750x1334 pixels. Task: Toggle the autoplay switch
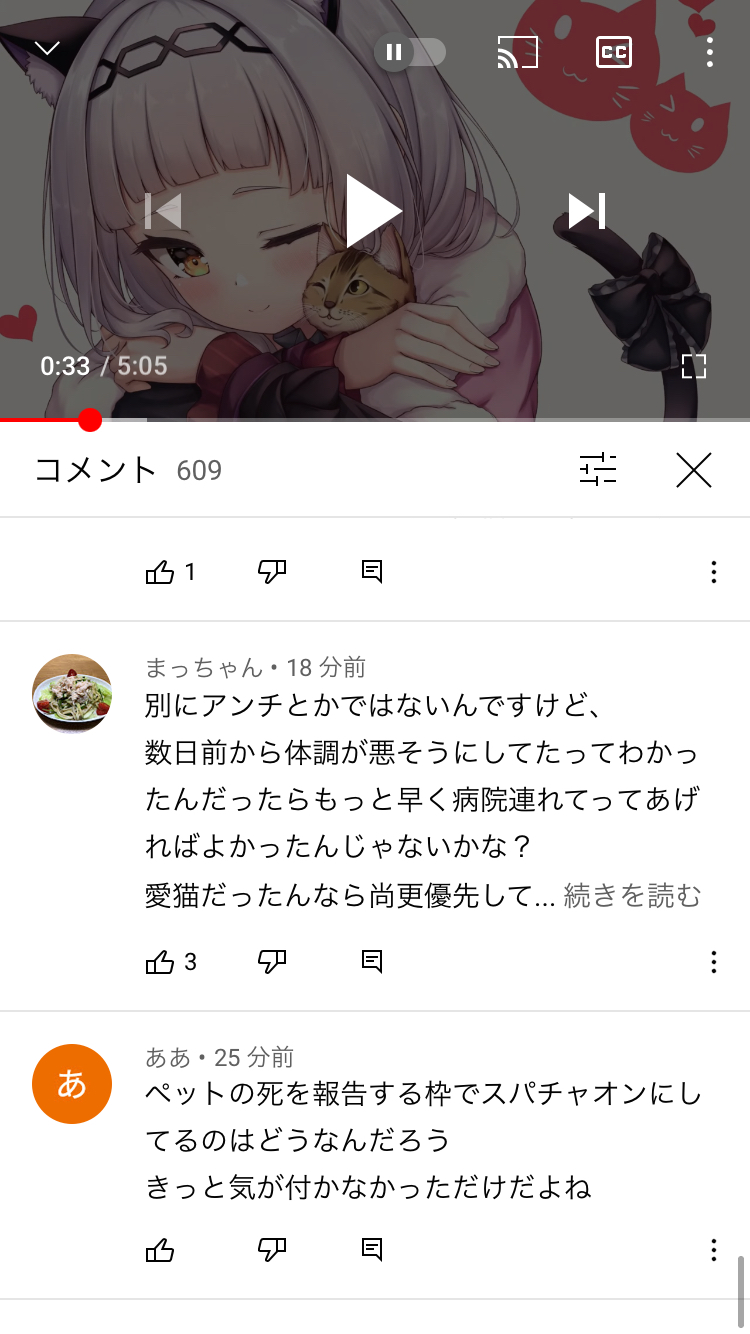[x=410, y=52]
